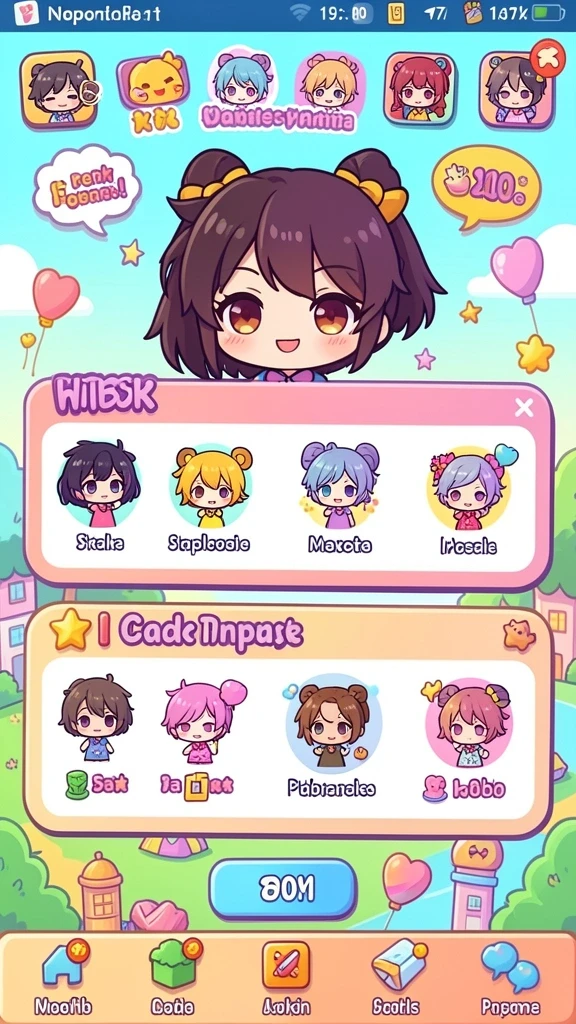Open the gold coin balance bubble
Viewport: 576px width, 1024px height.
486,186
